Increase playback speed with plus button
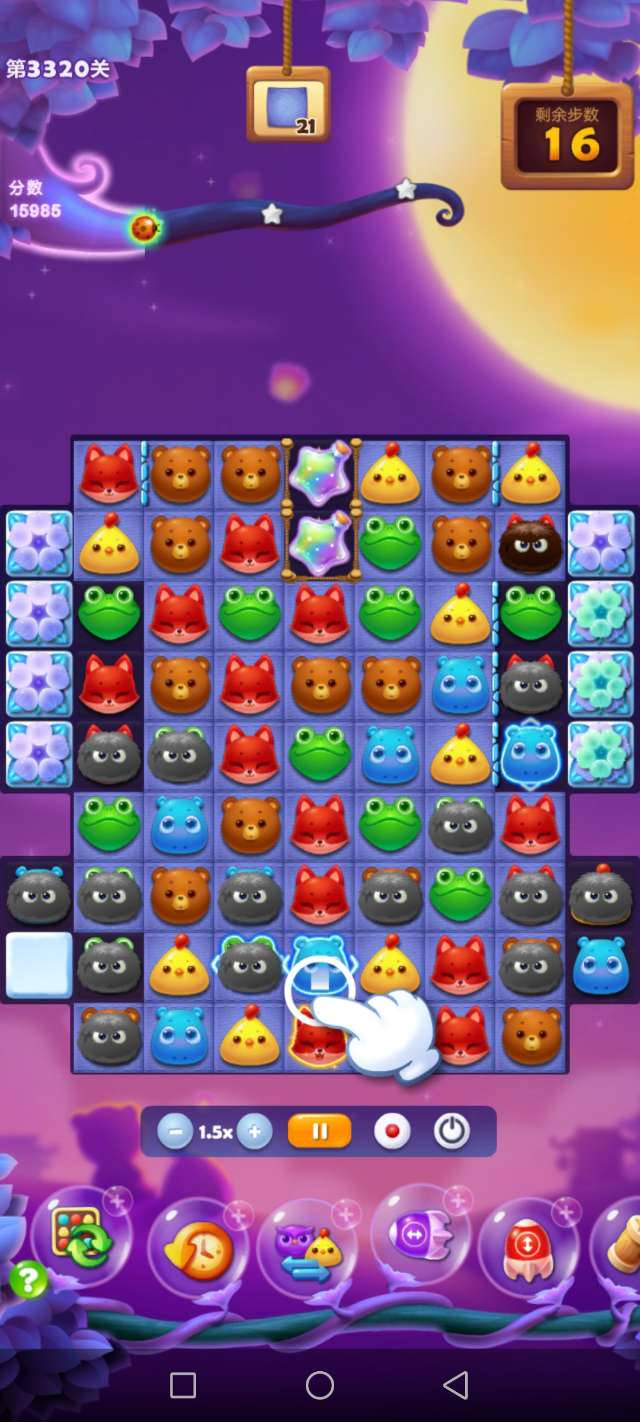This screenshot has width=640, height=1422. pyautogui.click(x=255, y=1132)
